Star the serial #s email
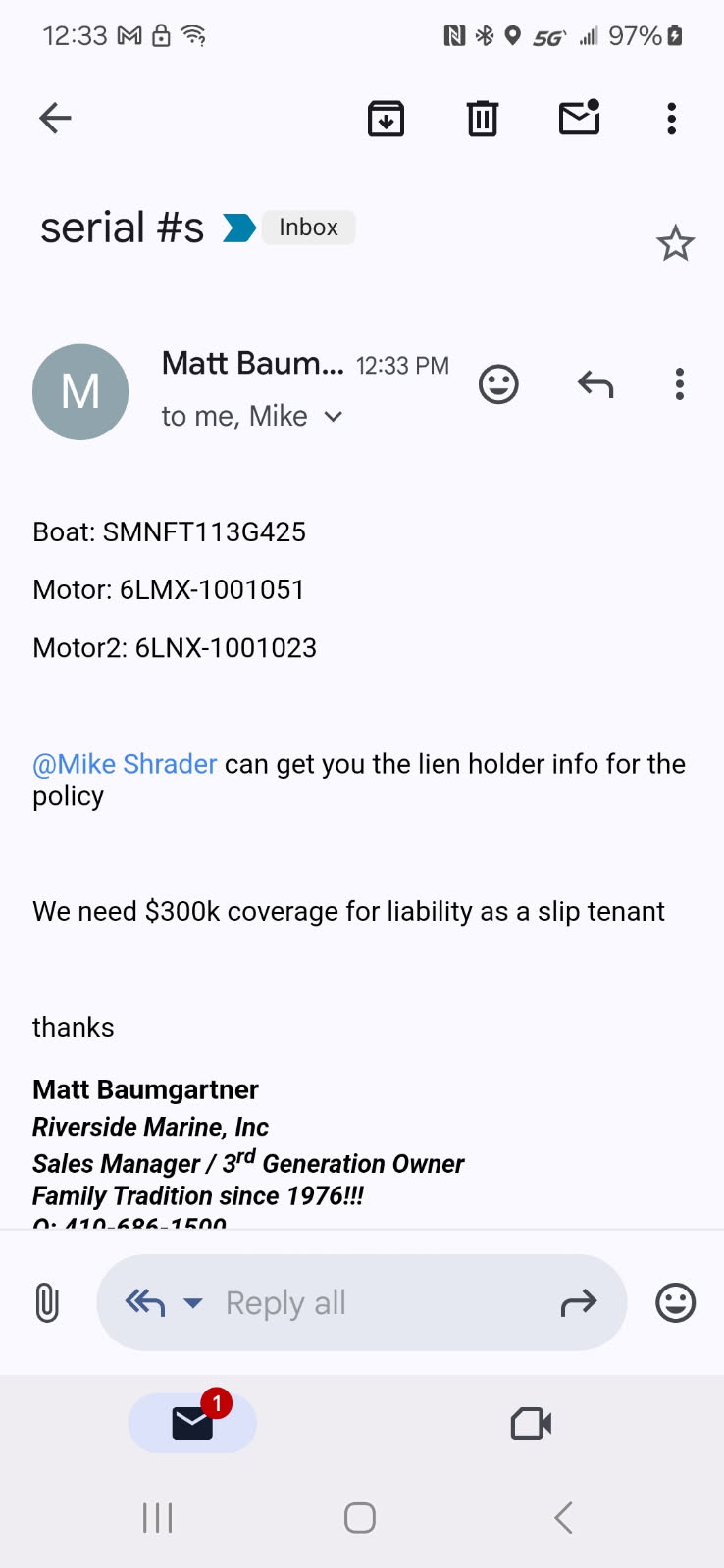Viewport: 724px width, 1568px height. click(675, 243)
